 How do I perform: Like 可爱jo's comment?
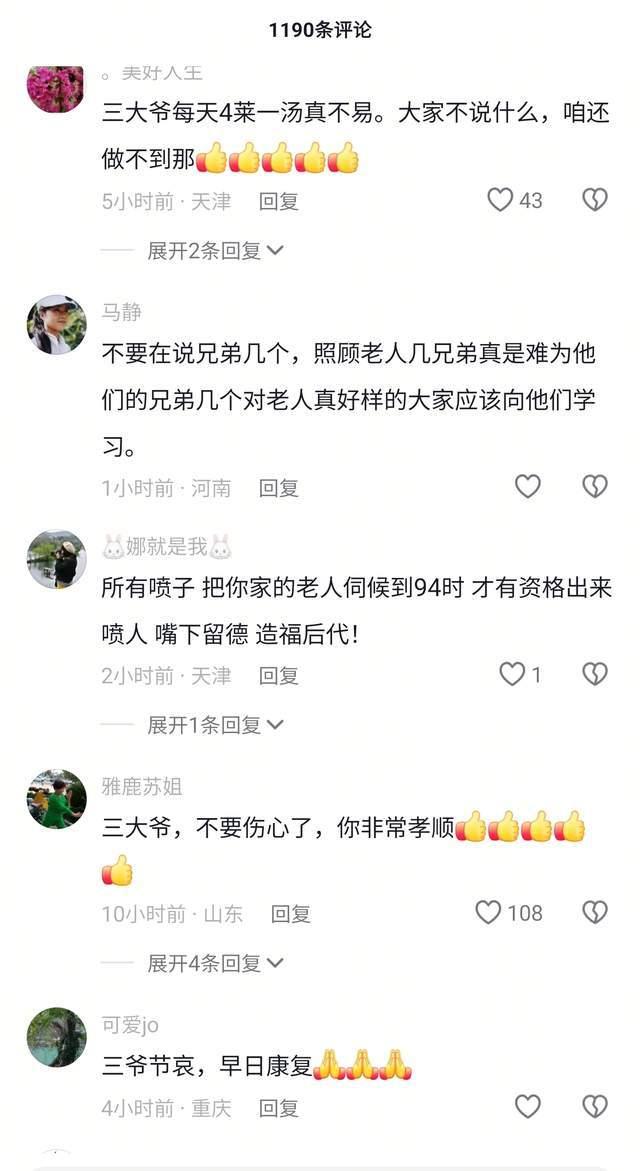(527, 1107)
